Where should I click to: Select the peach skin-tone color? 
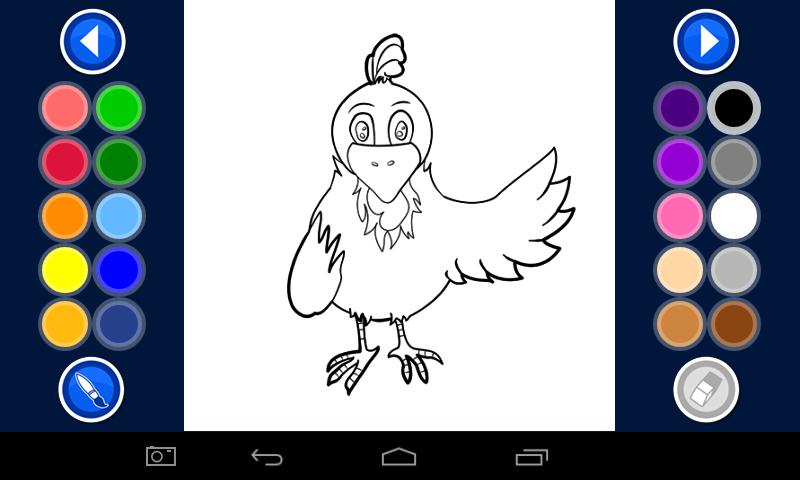[x=680, y=270]
